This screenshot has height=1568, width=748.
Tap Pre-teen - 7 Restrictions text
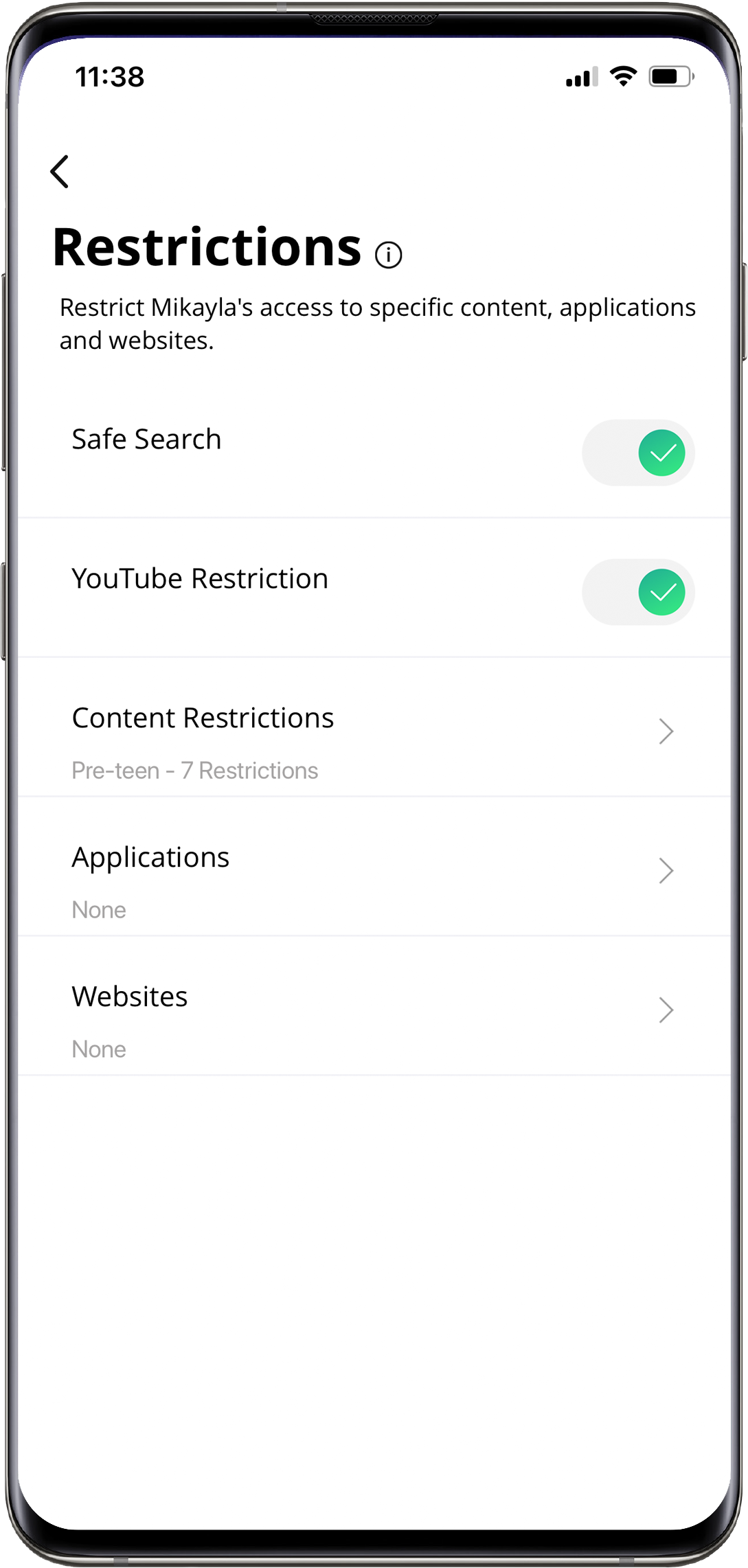pyautogui.click(x=195, y=771)
